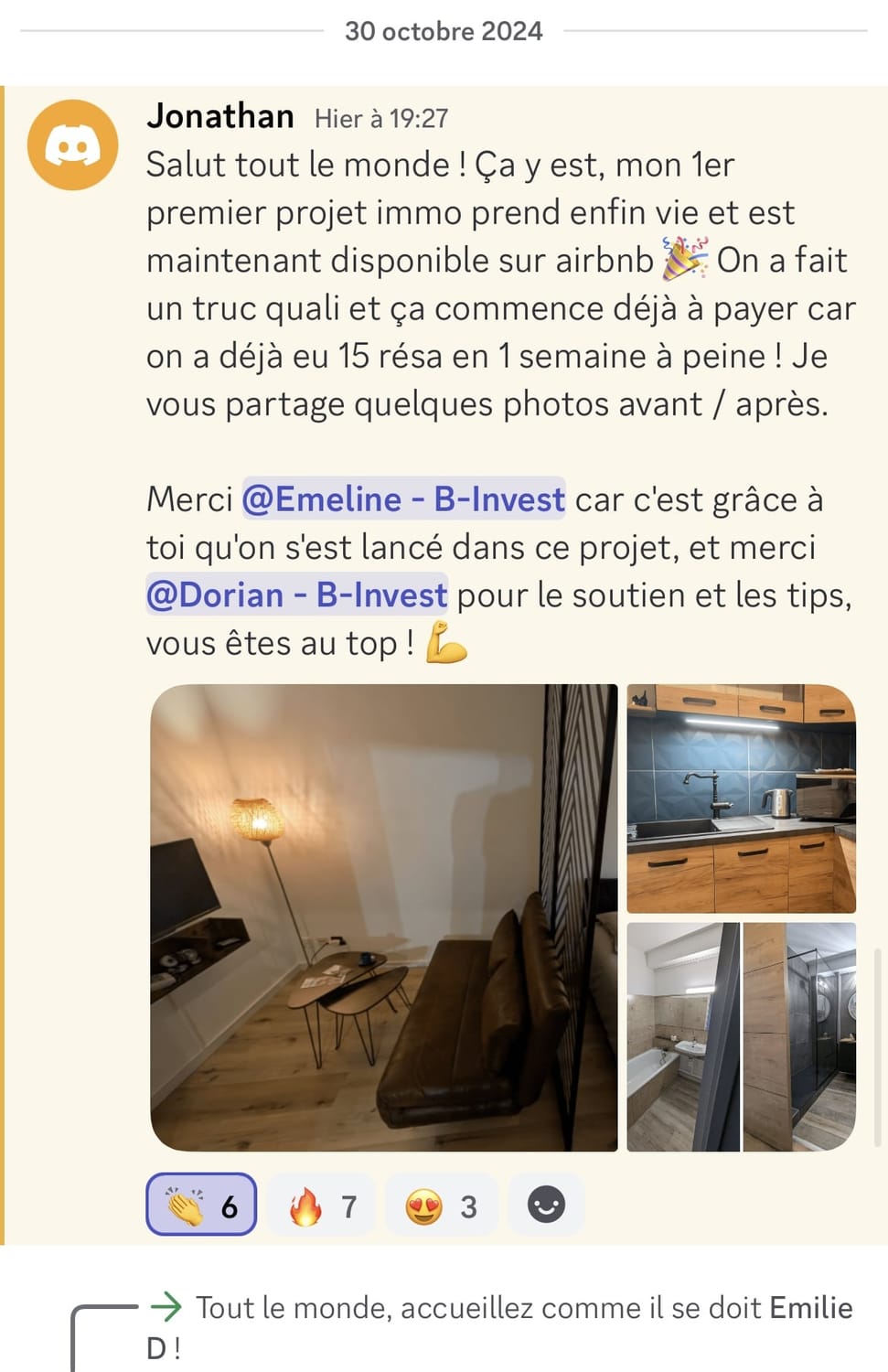Viewport: 888px width, 1372px height.
Task: Add a fire reaction
Action: coord(322,1206)
